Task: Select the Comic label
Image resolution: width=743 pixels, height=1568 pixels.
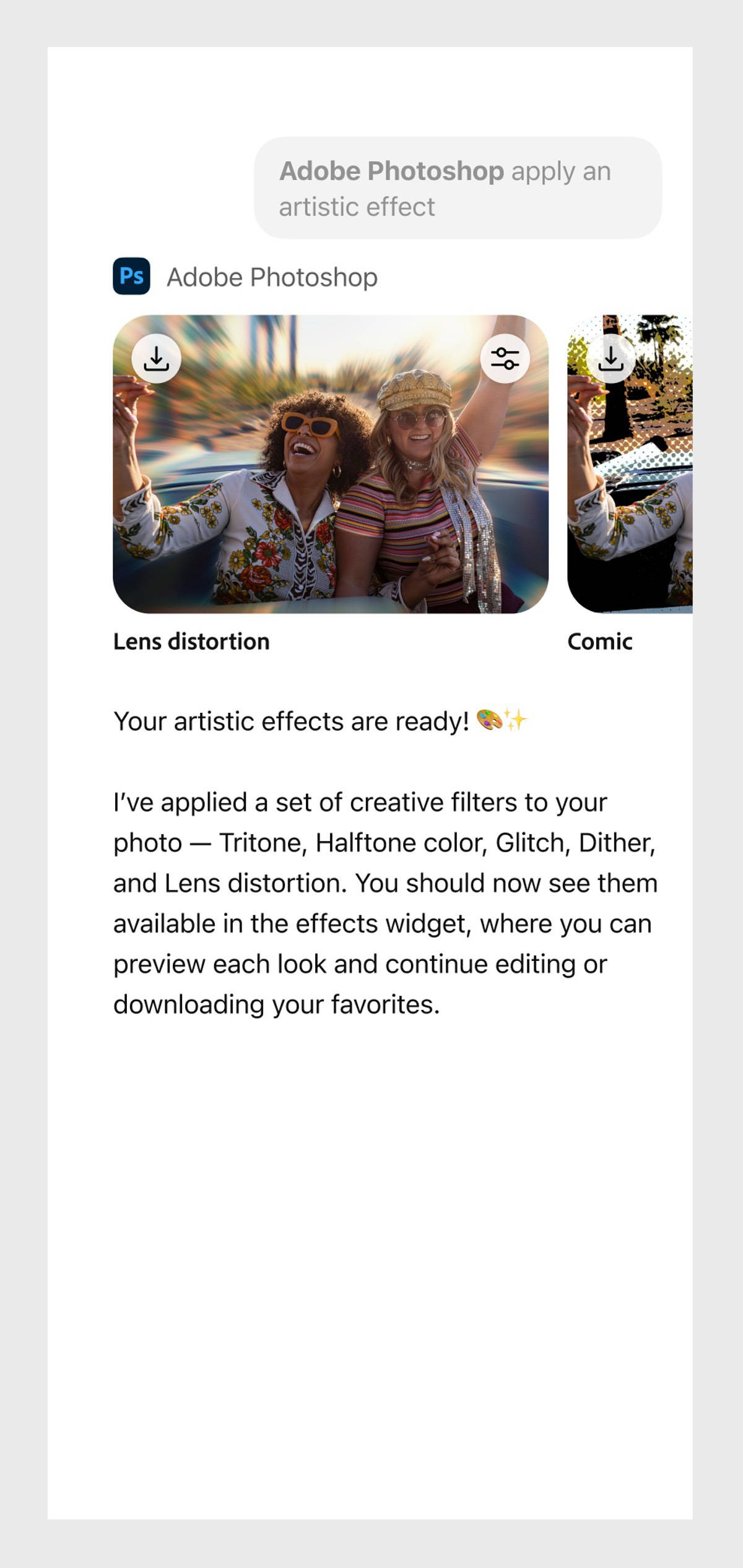Action: click(599, 641)
